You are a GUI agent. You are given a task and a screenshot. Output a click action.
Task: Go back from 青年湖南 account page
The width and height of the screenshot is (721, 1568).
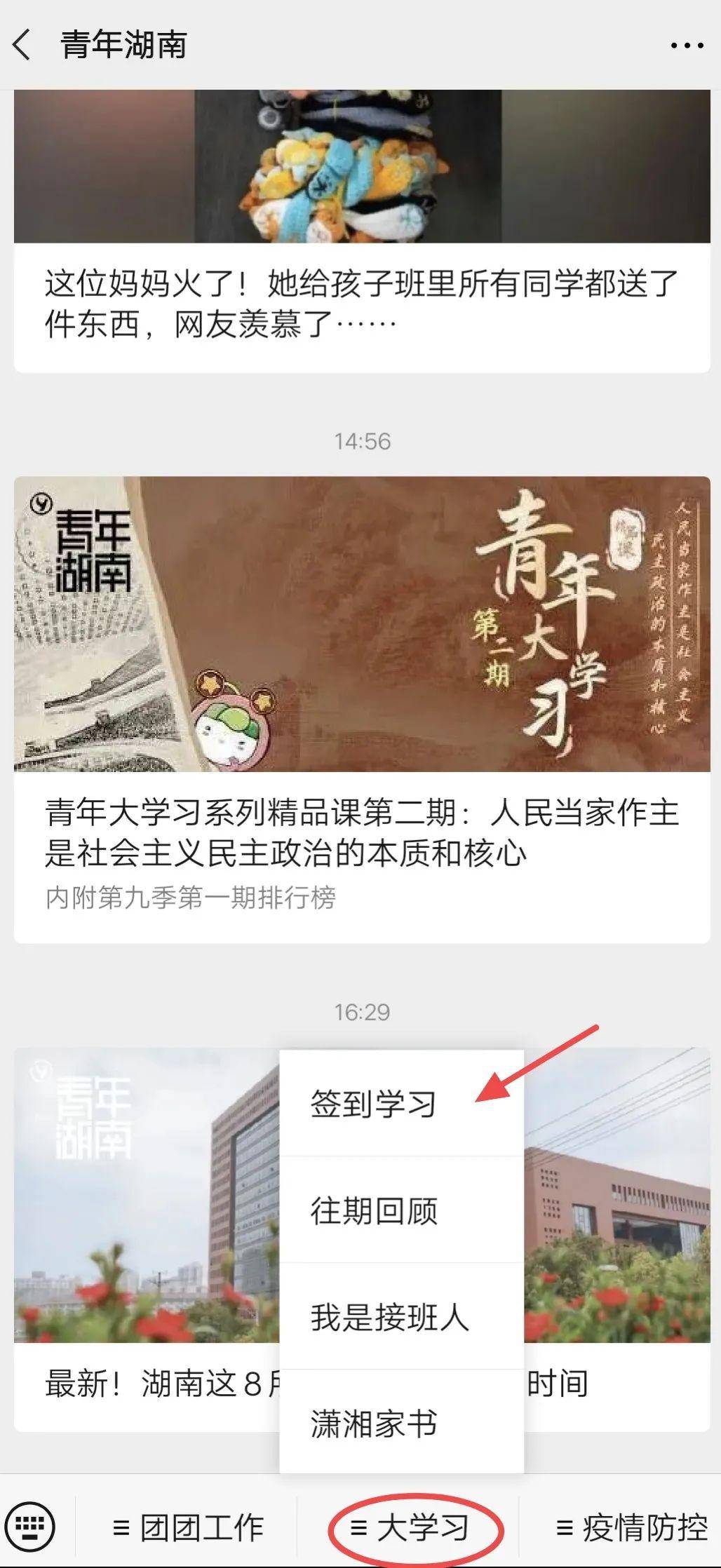pyautogui.click(x=22, y=45)
